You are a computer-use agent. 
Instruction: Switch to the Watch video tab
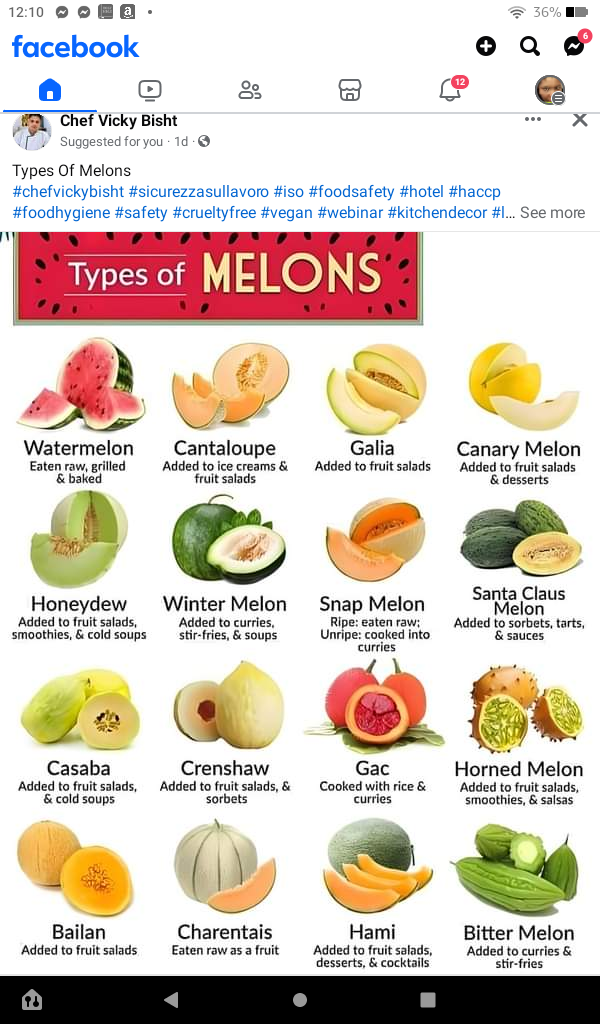pos(149,90)
